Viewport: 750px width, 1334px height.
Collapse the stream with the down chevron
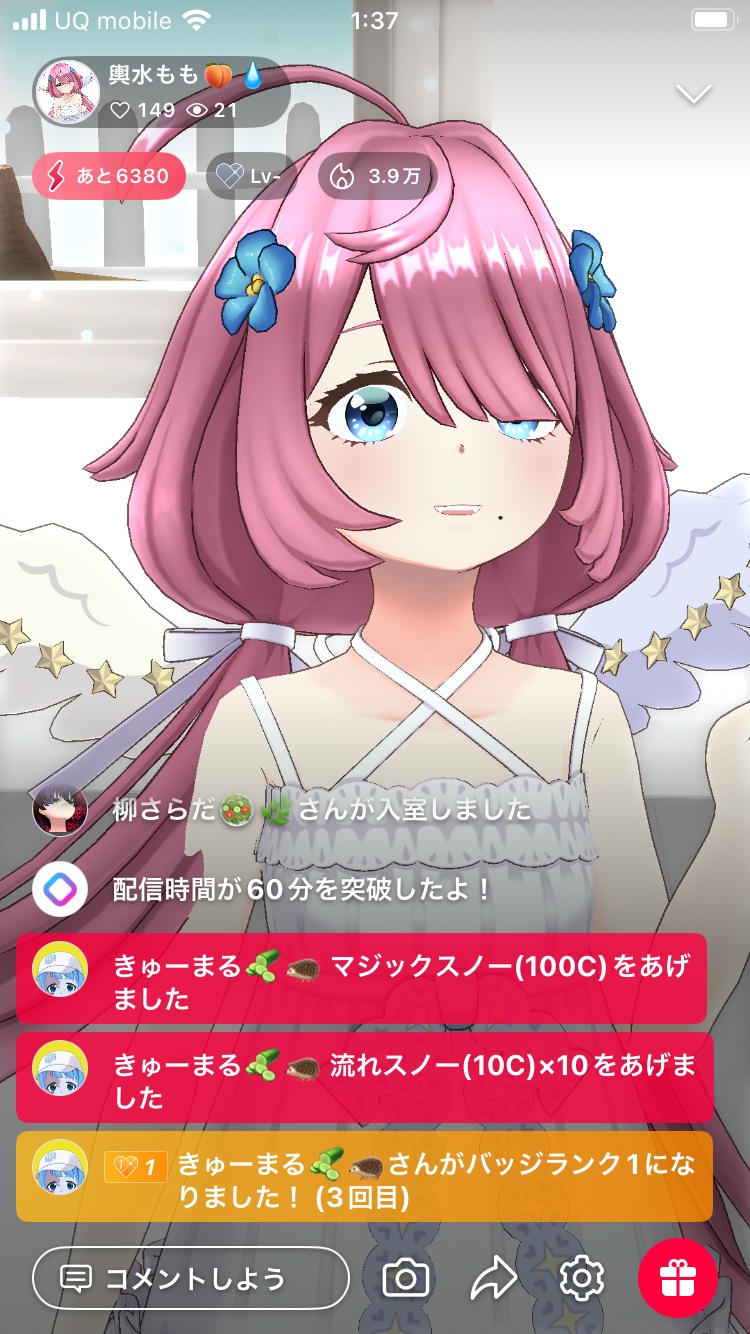(693, 94)
